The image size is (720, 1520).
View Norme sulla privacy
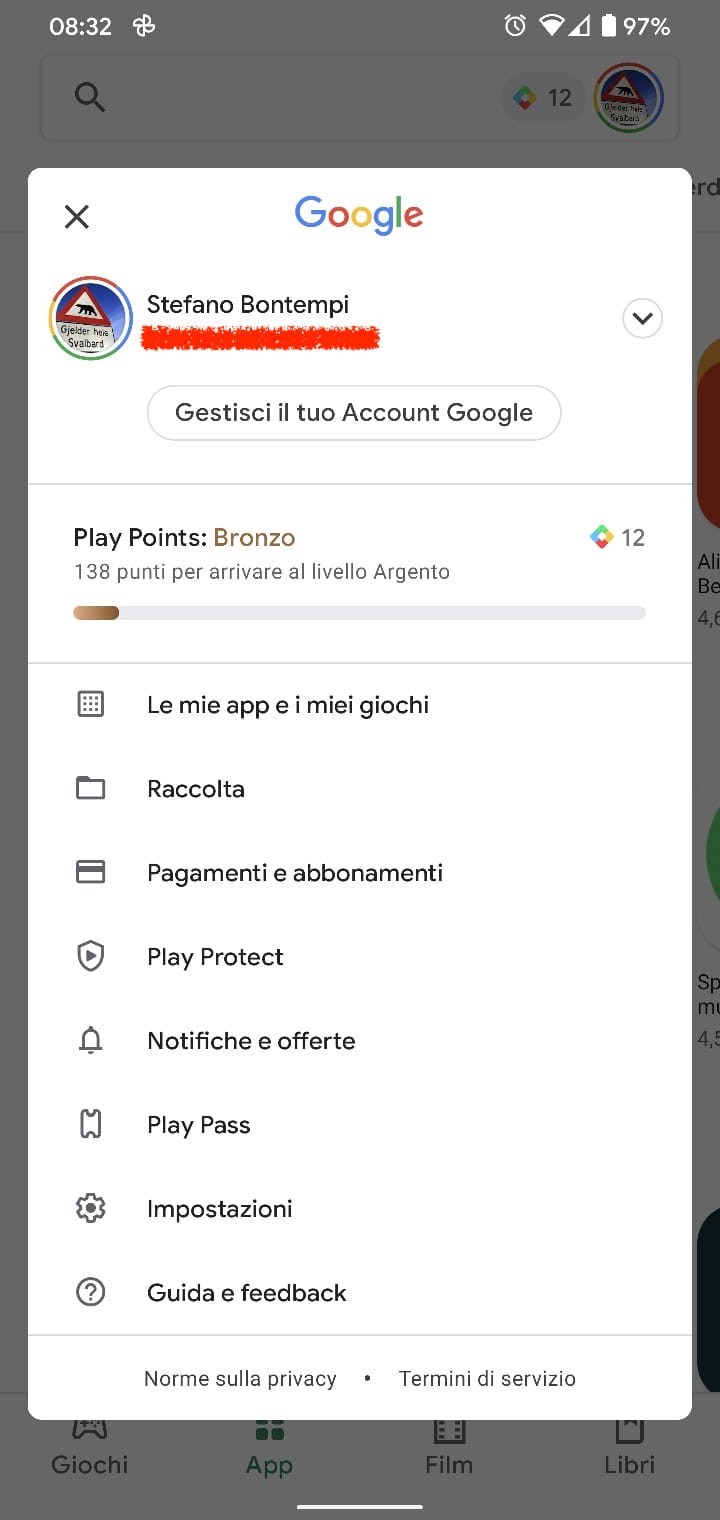tap(240, 1379)
